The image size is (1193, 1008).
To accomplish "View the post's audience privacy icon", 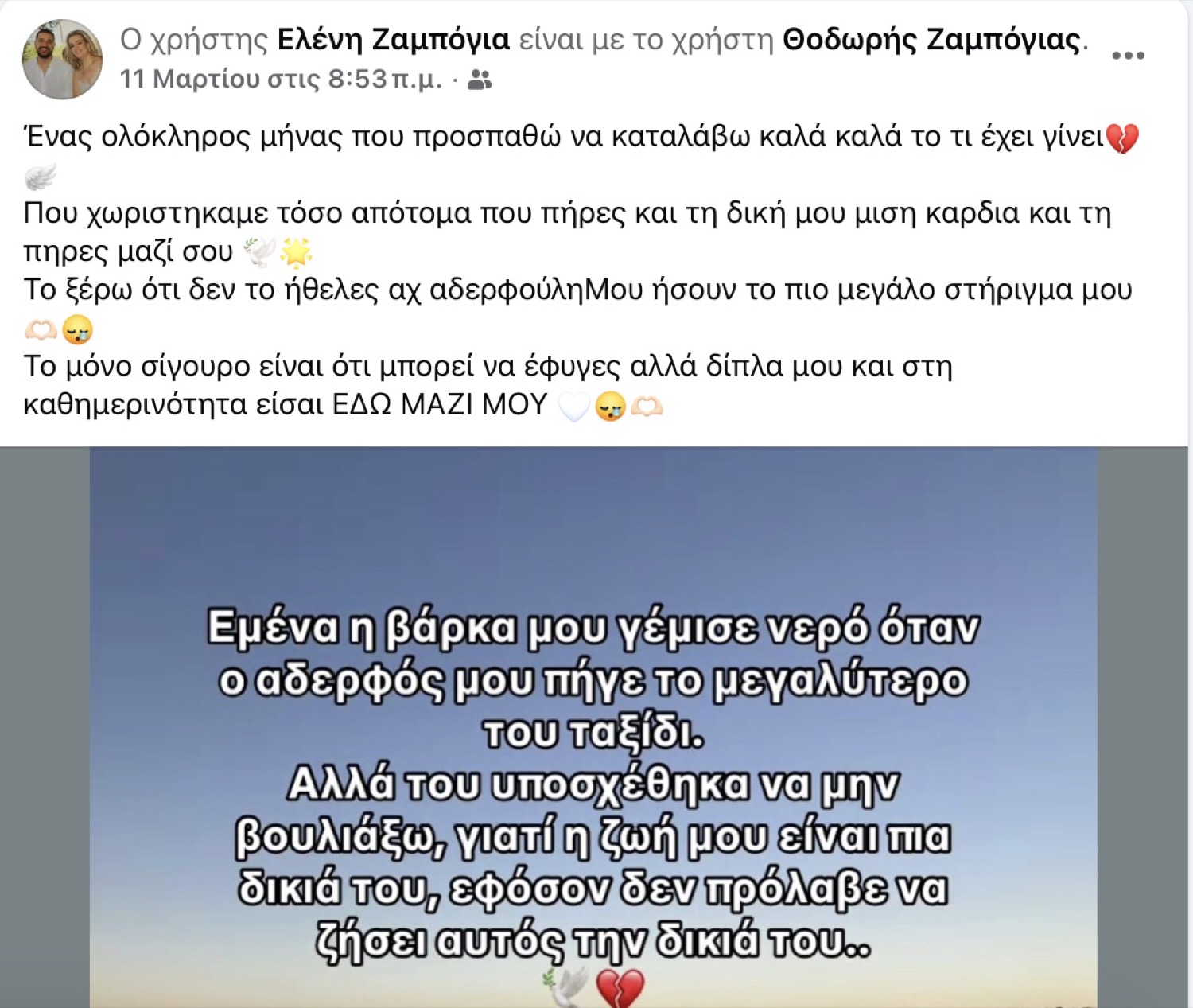I will click(x=479, y=80).
